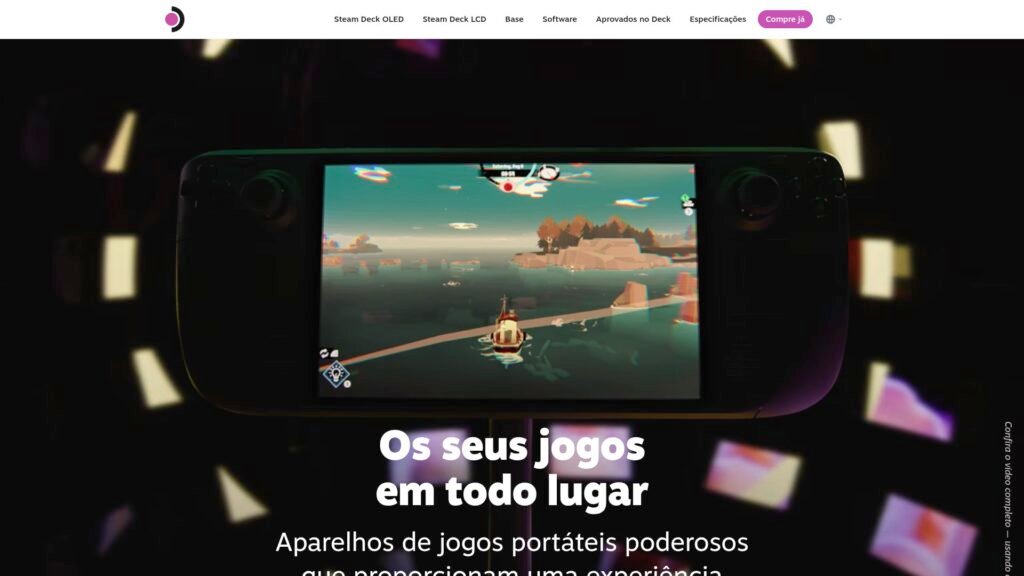Open the language selector globe

pos(832,19)
